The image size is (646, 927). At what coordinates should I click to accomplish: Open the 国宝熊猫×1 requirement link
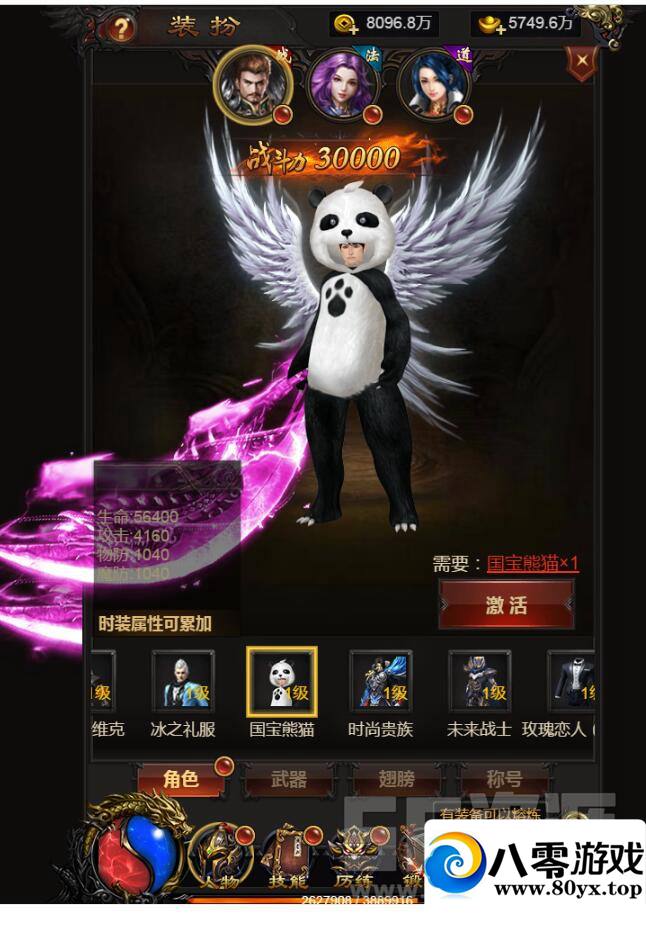tap(532, 564)
